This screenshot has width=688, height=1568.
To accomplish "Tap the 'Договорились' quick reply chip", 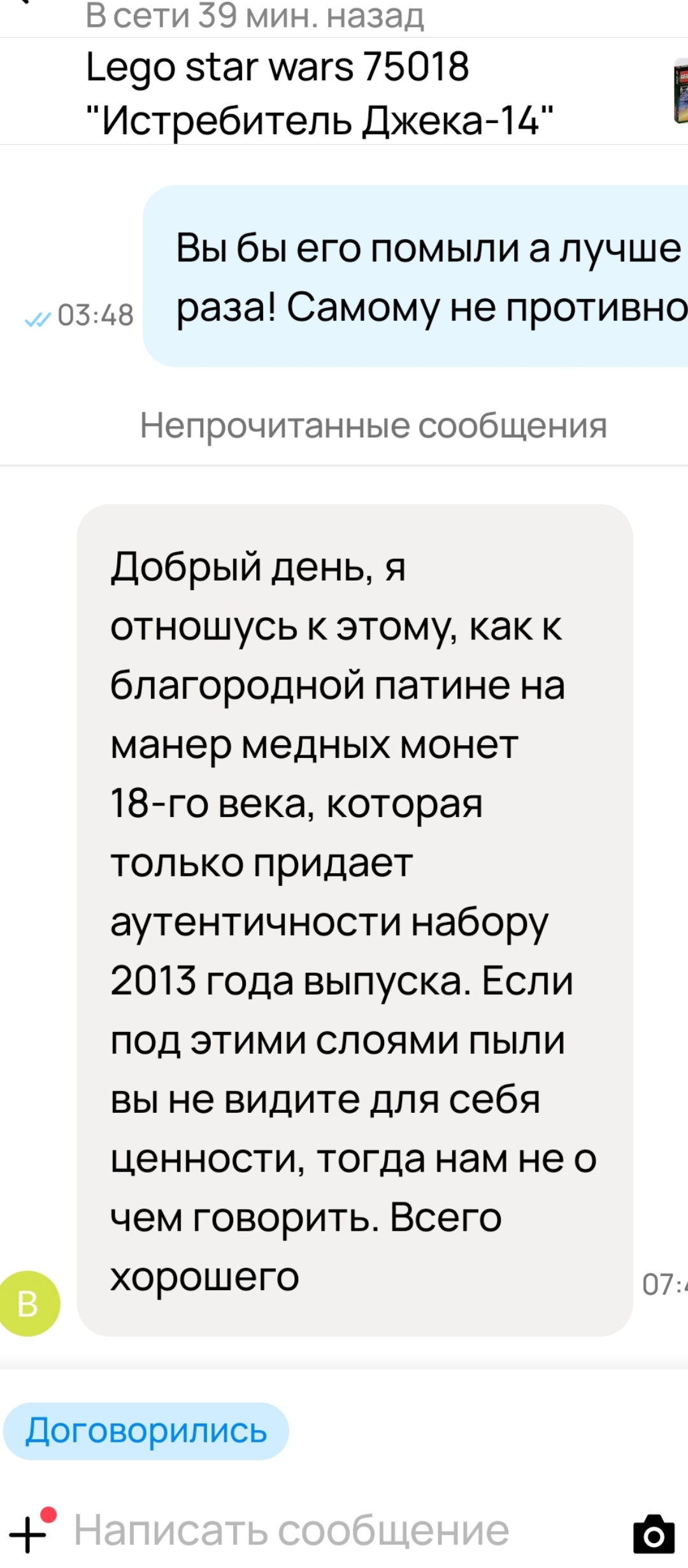I will pos(146,1431).
